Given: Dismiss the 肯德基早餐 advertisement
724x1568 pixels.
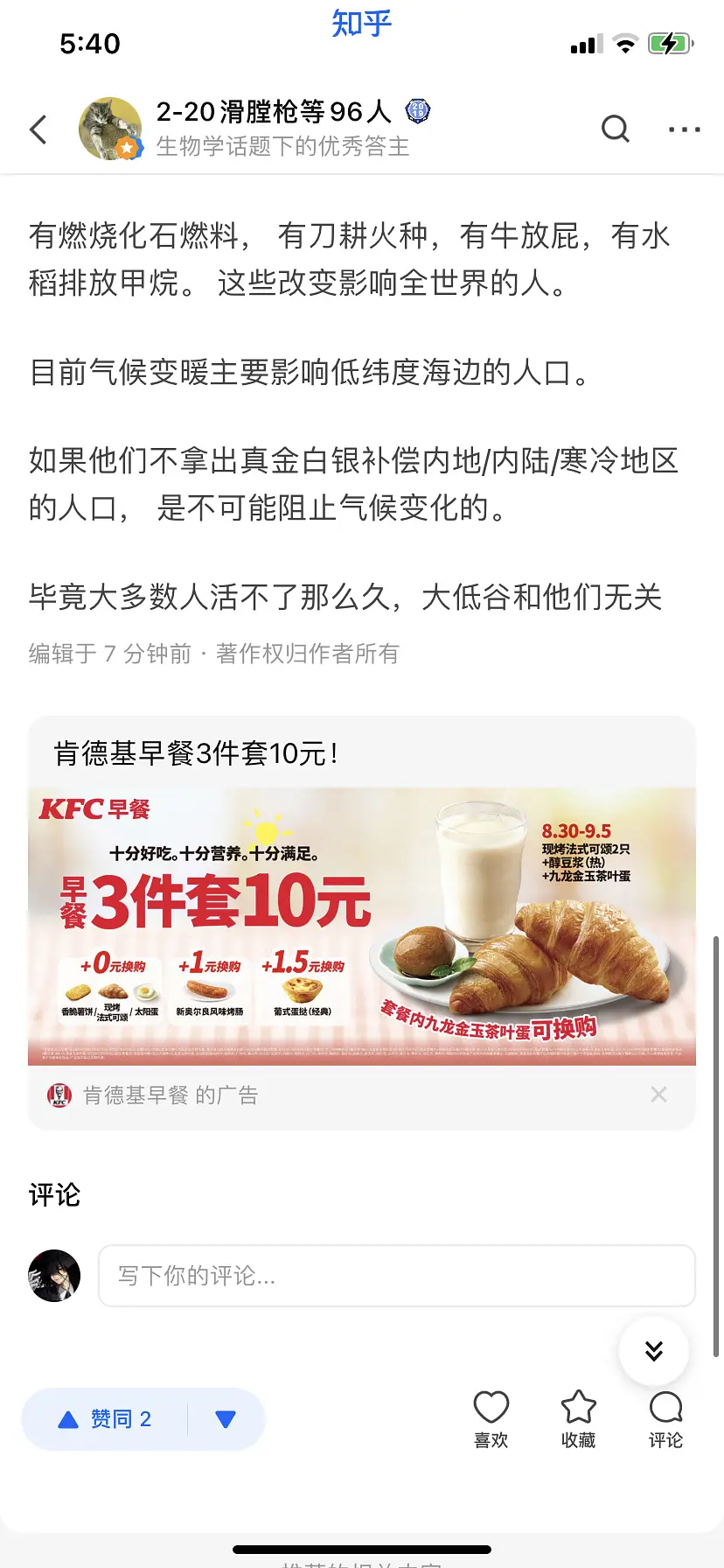Looking at the screenshot, I should click(658, 1095).
